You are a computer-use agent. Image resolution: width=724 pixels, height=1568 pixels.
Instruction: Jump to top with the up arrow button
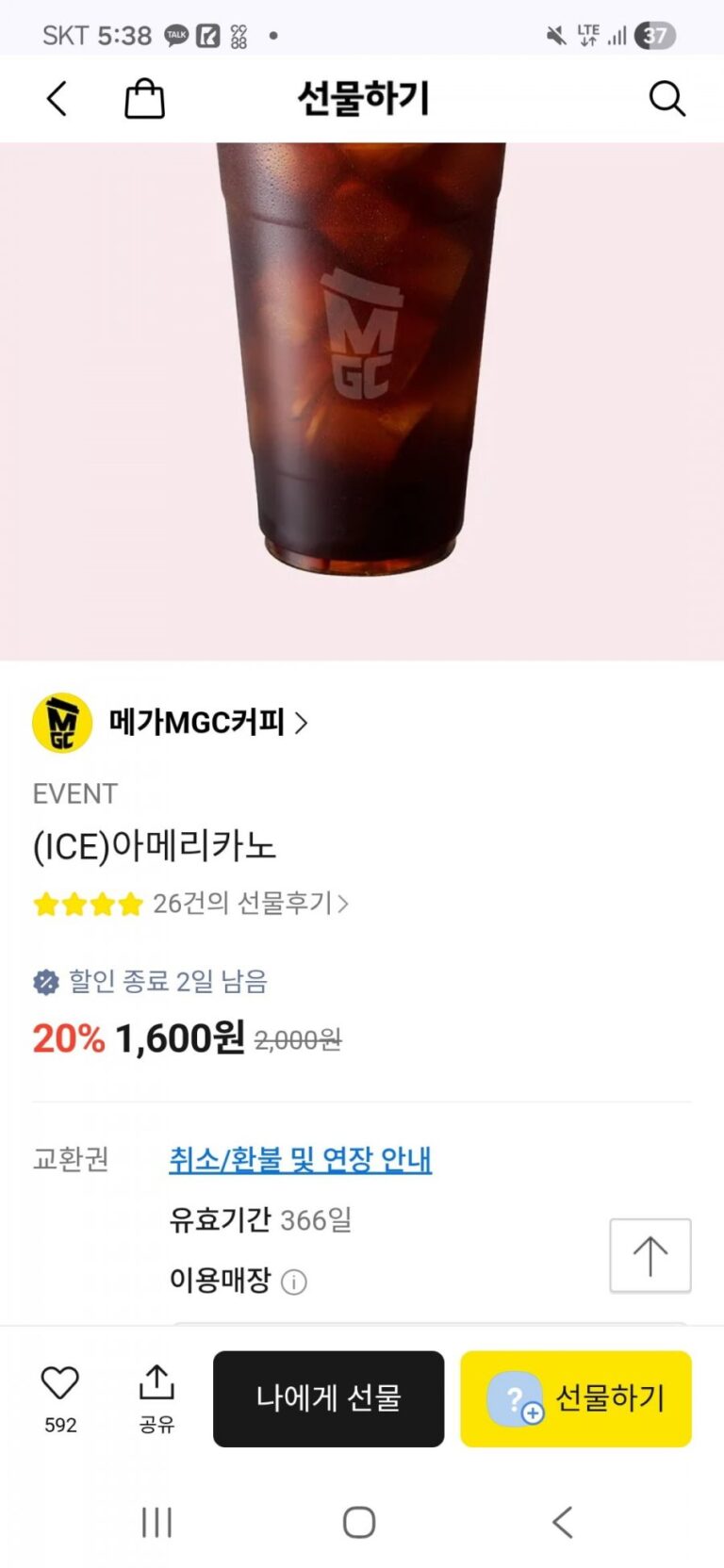tap(650, 1255)
